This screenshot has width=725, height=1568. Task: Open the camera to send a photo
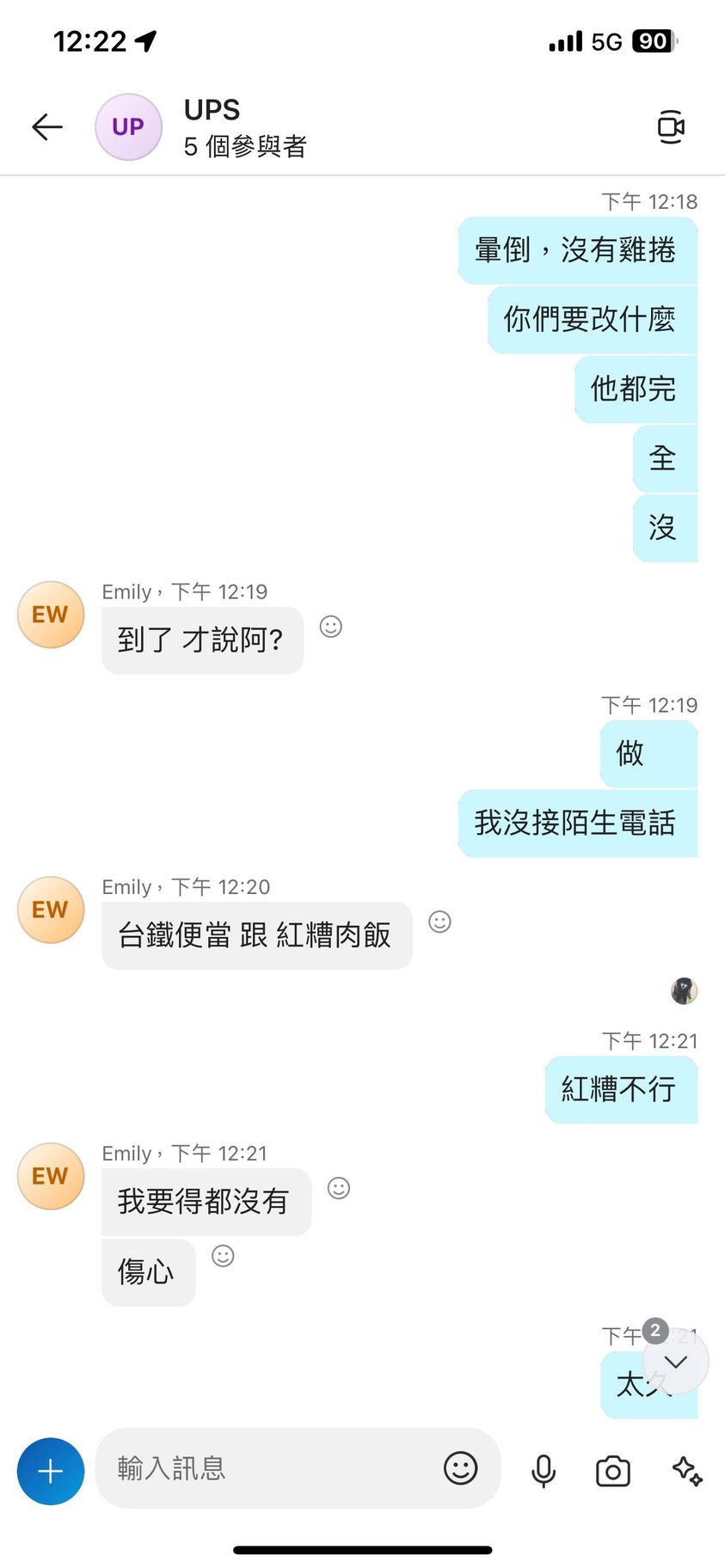613,1471
